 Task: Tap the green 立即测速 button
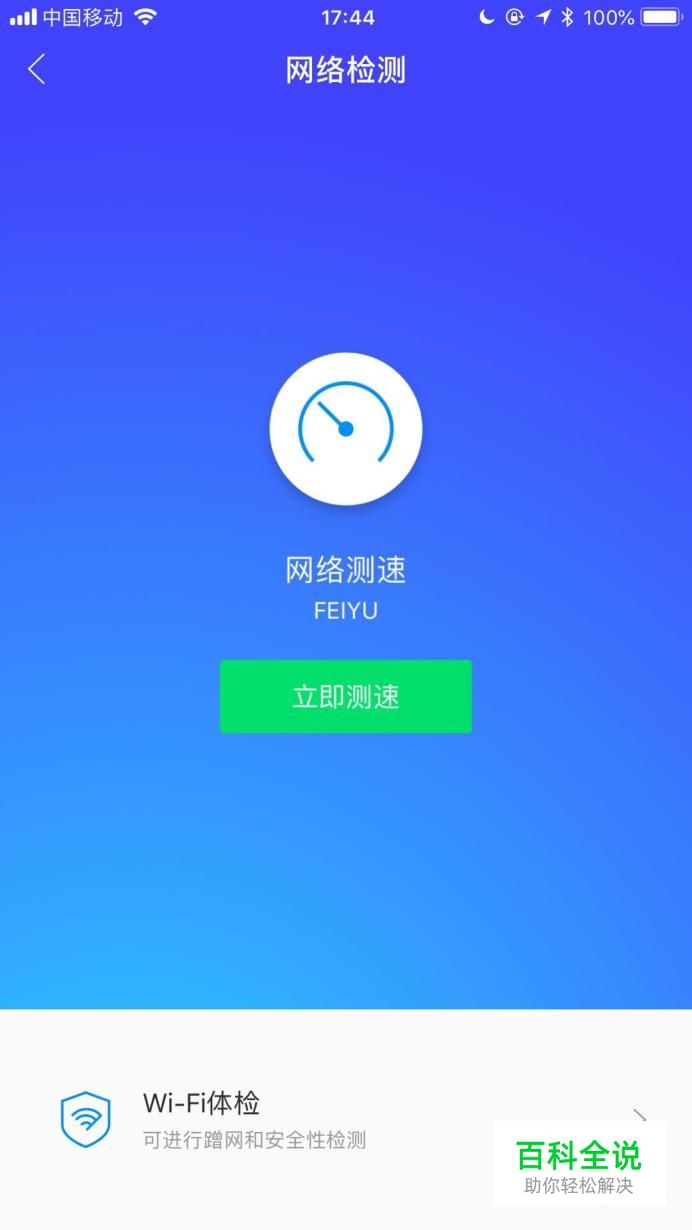tap(346, 696)
